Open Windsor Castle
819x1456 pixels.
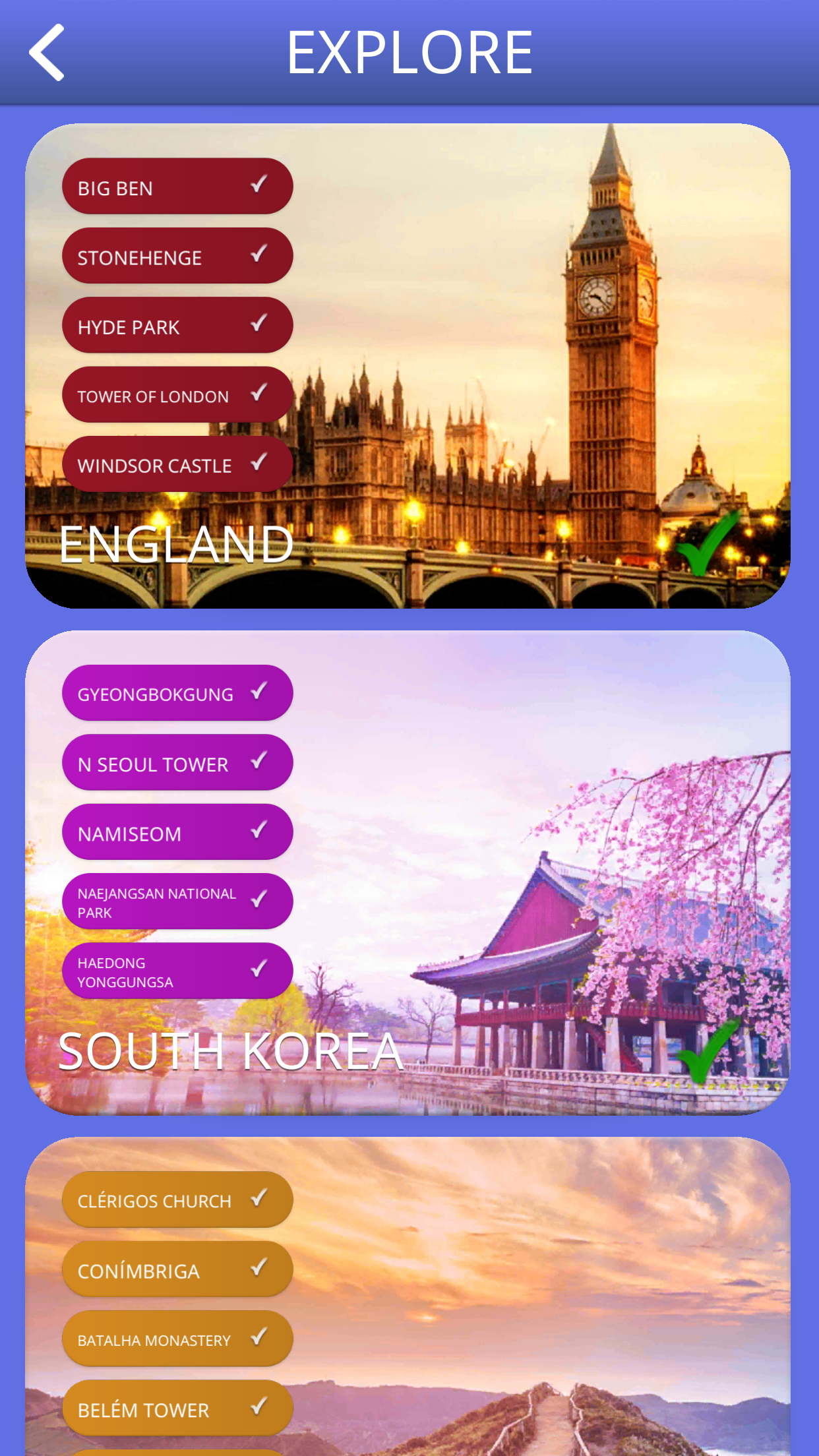point(177,465)
